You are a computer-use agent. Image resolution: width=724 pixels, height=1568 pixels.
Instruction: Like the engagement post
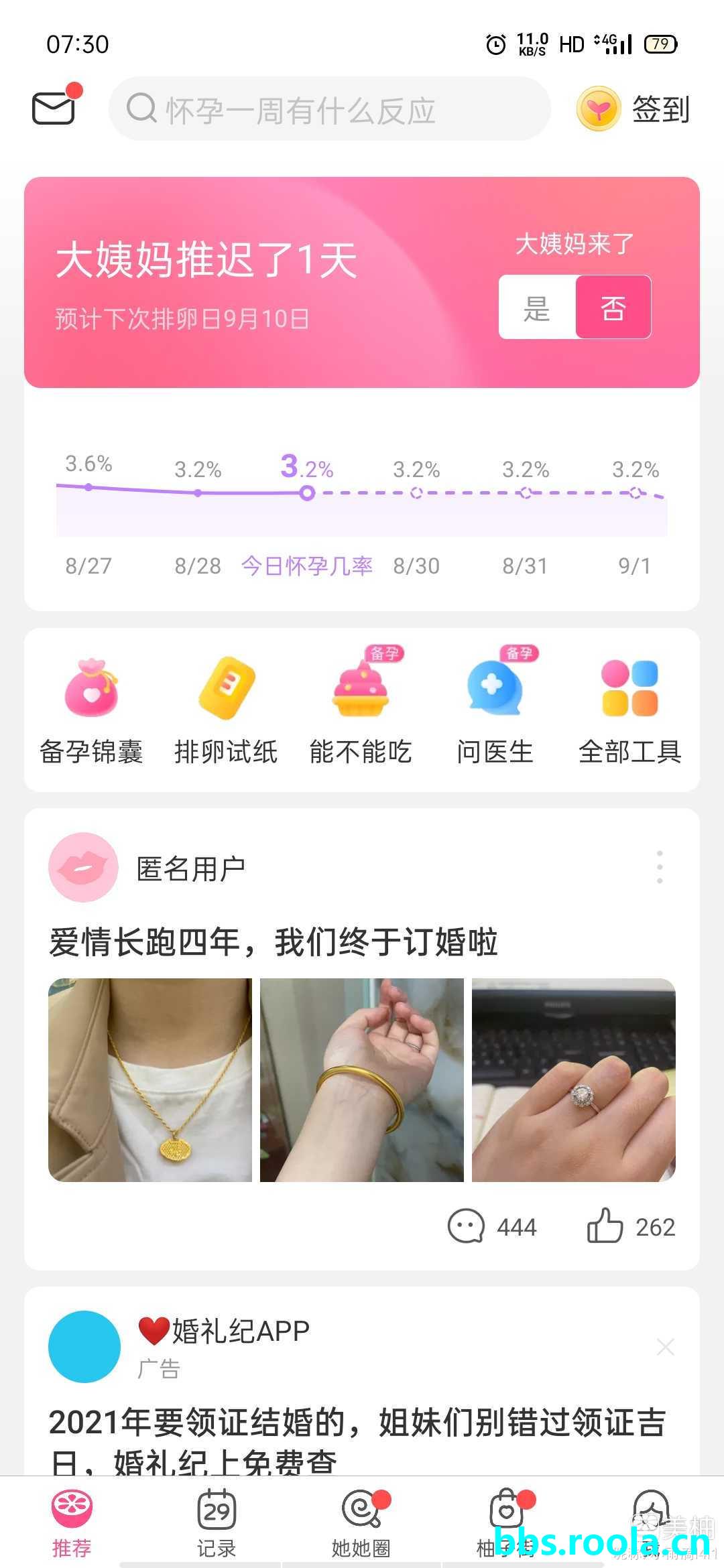point(630,1227)
